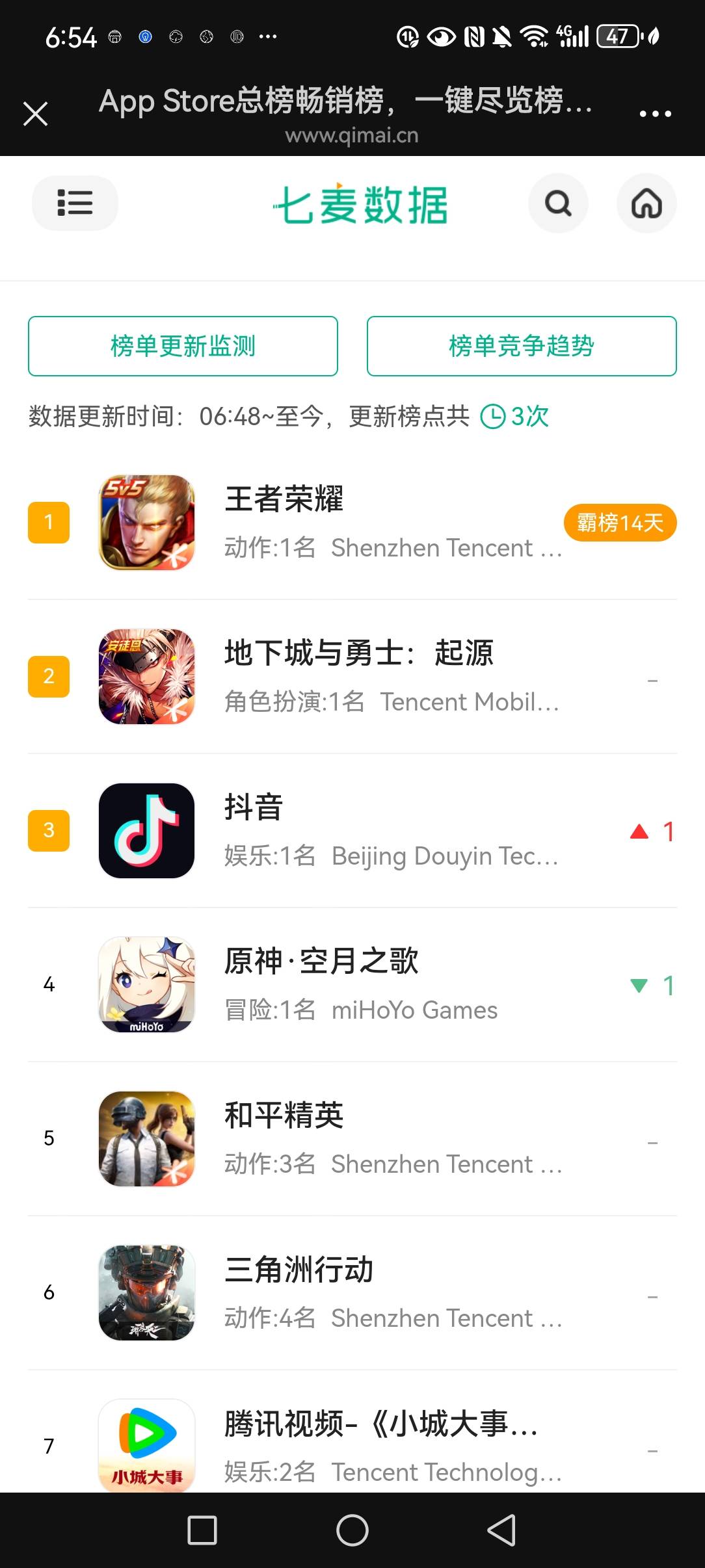Tap the search magnifier icon
Viewport: 705px width, 1568px height.
558,203
